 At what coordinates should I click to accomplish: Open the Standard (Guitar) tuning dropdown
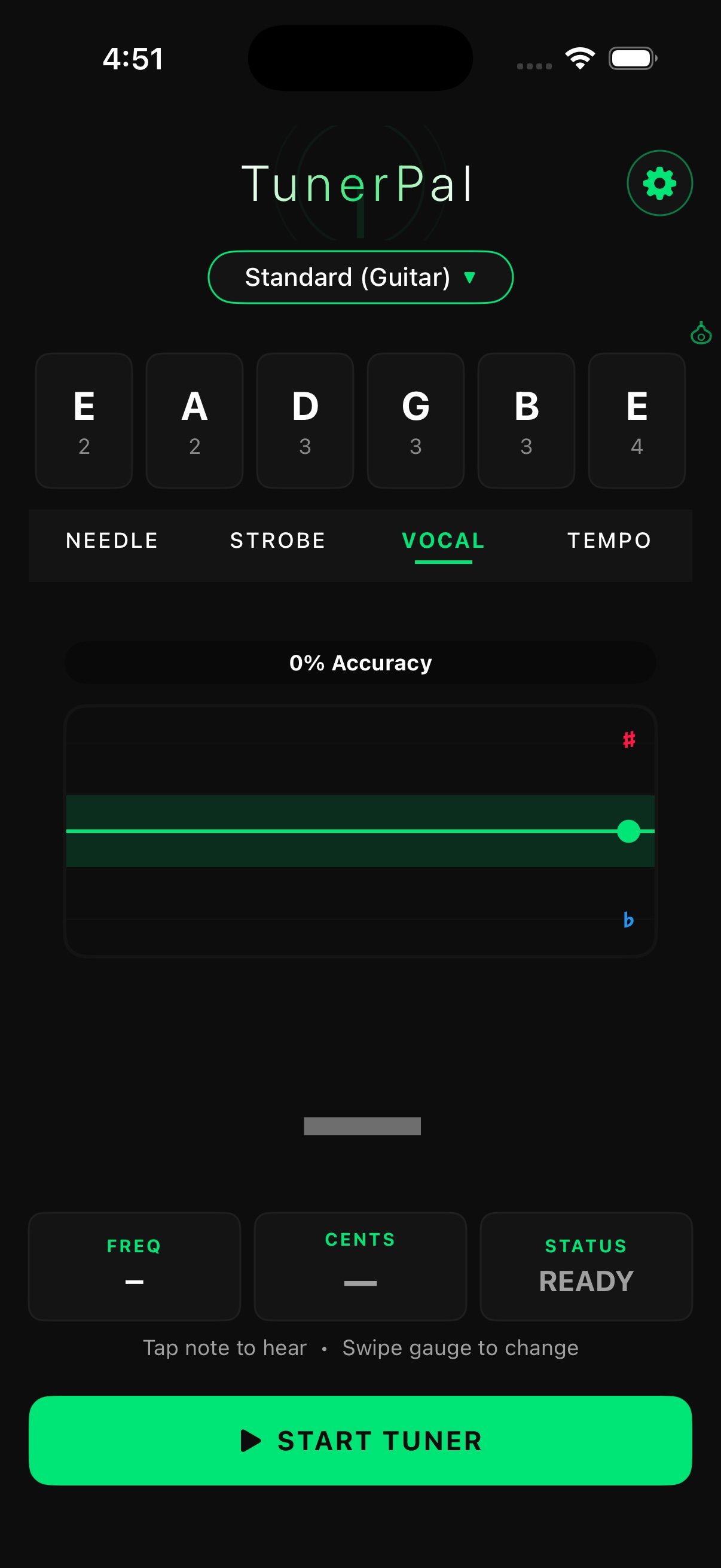pyautogui.click(x=360, y=277)
